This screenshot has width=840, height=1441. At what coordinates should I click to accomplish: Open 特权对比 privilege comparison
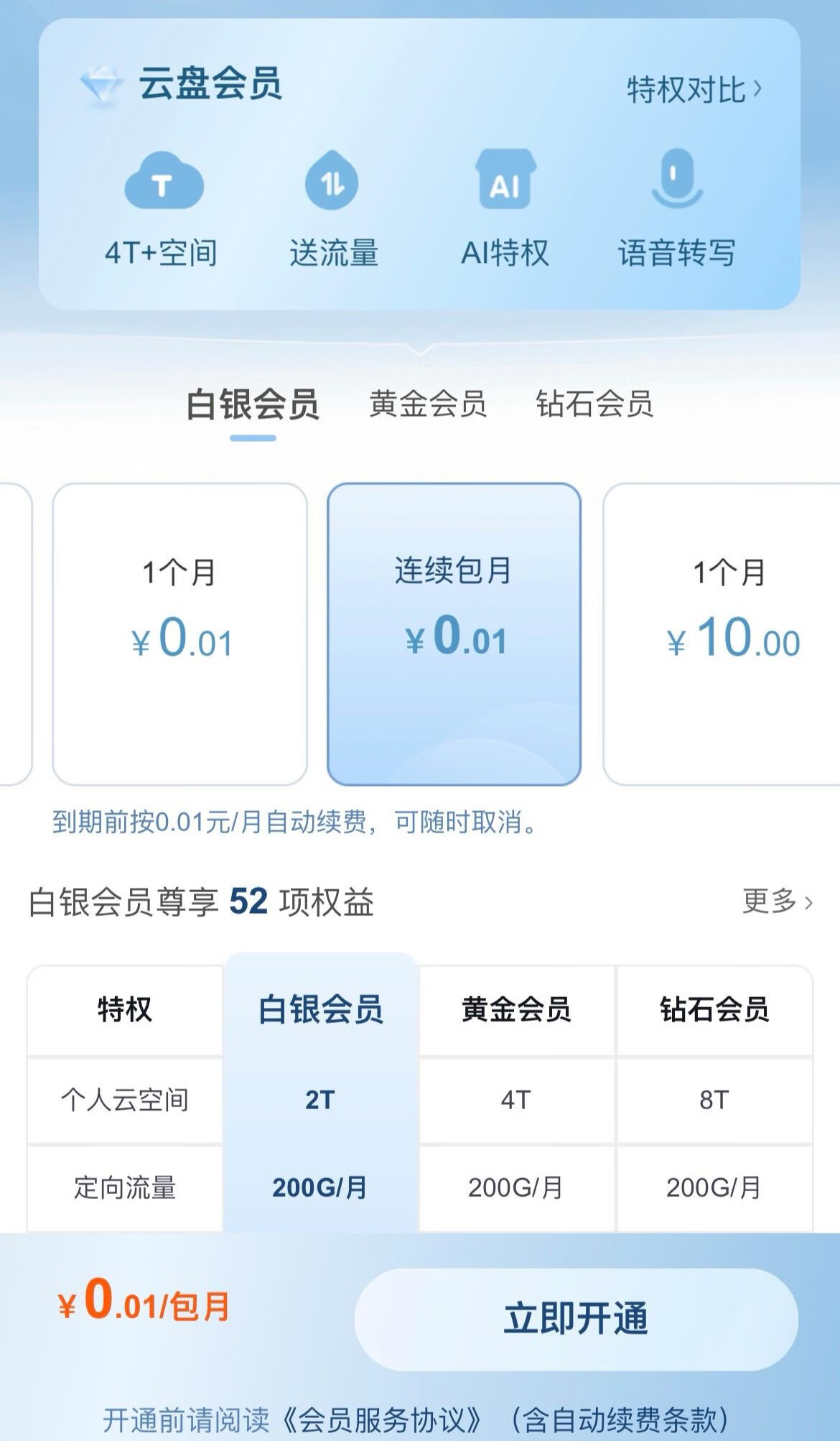(693, 90)
